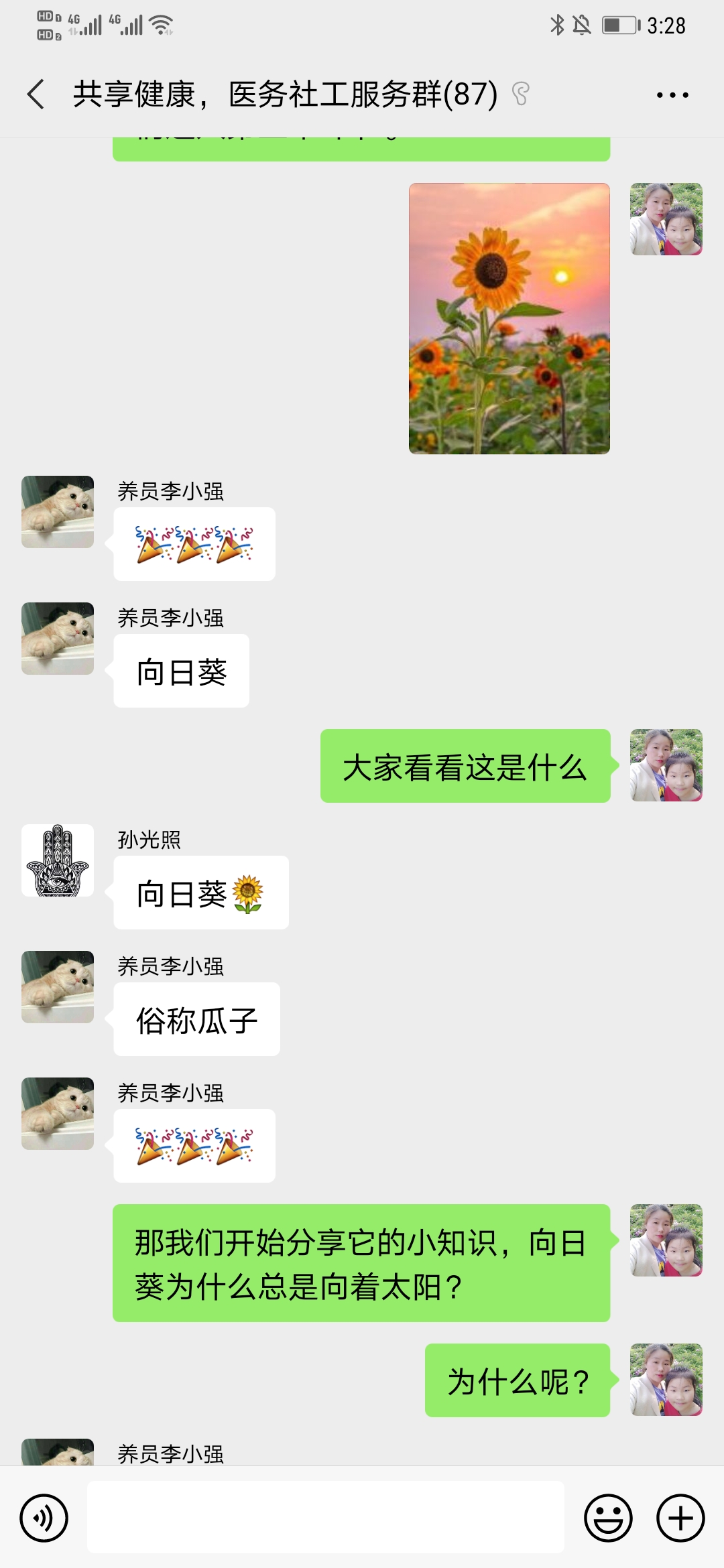The image size is (724, 1568).
Task: Go back from the group chat
Action: (x=37, y=94)
